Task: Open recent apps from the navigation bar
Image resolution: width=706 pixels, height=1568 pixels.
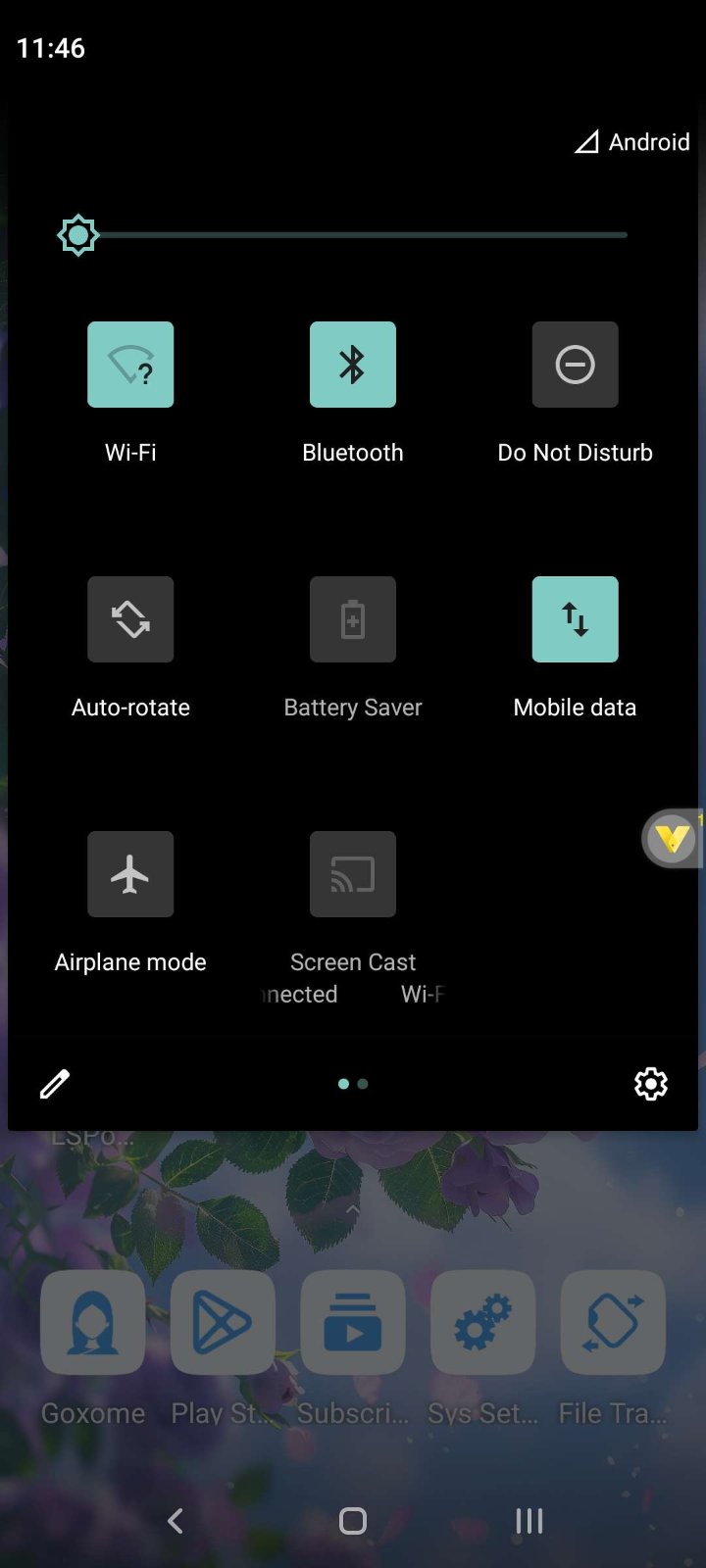Action: click(529, 1521)
